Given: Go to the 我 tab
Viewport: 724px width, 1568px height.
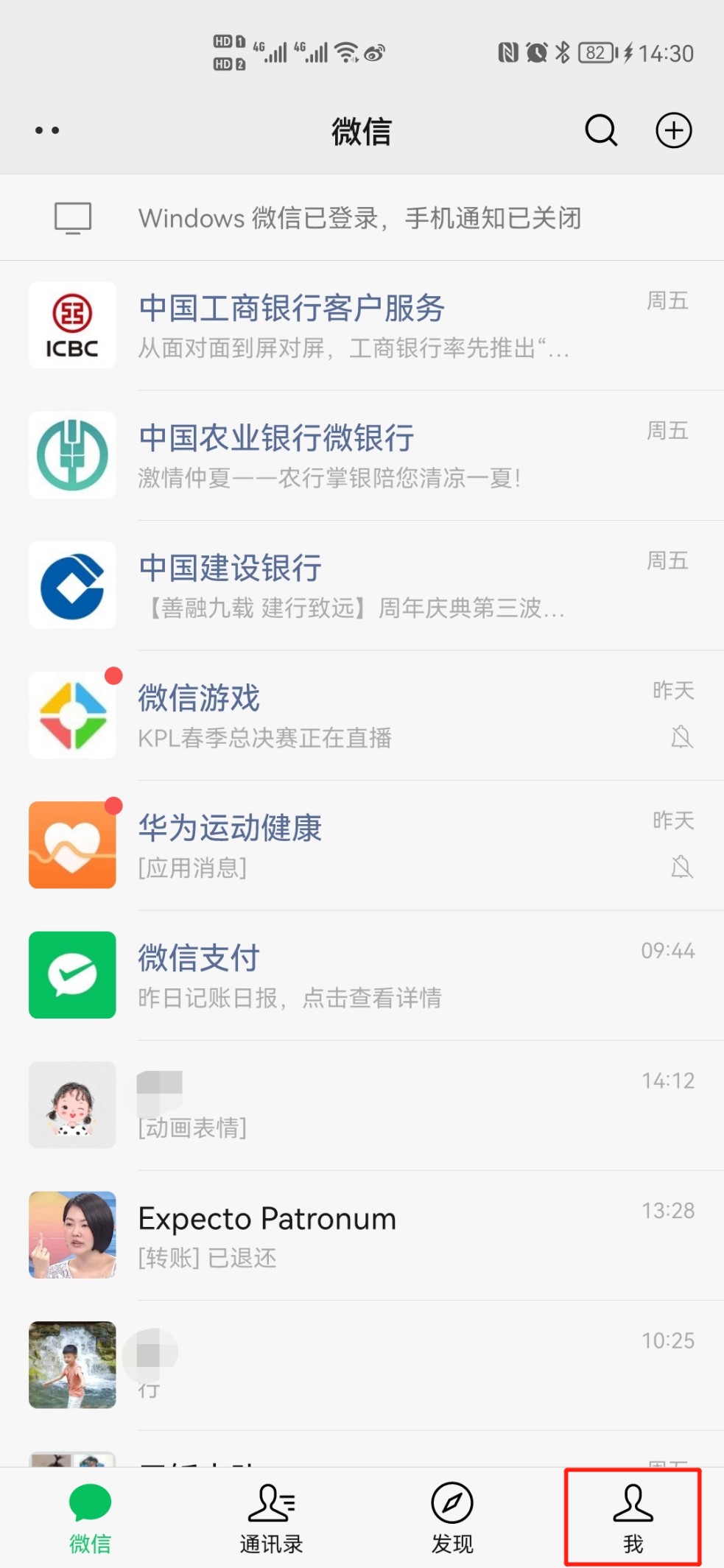Looking at the screenshot, I should pyautogui.click(x=633, y=1519).
